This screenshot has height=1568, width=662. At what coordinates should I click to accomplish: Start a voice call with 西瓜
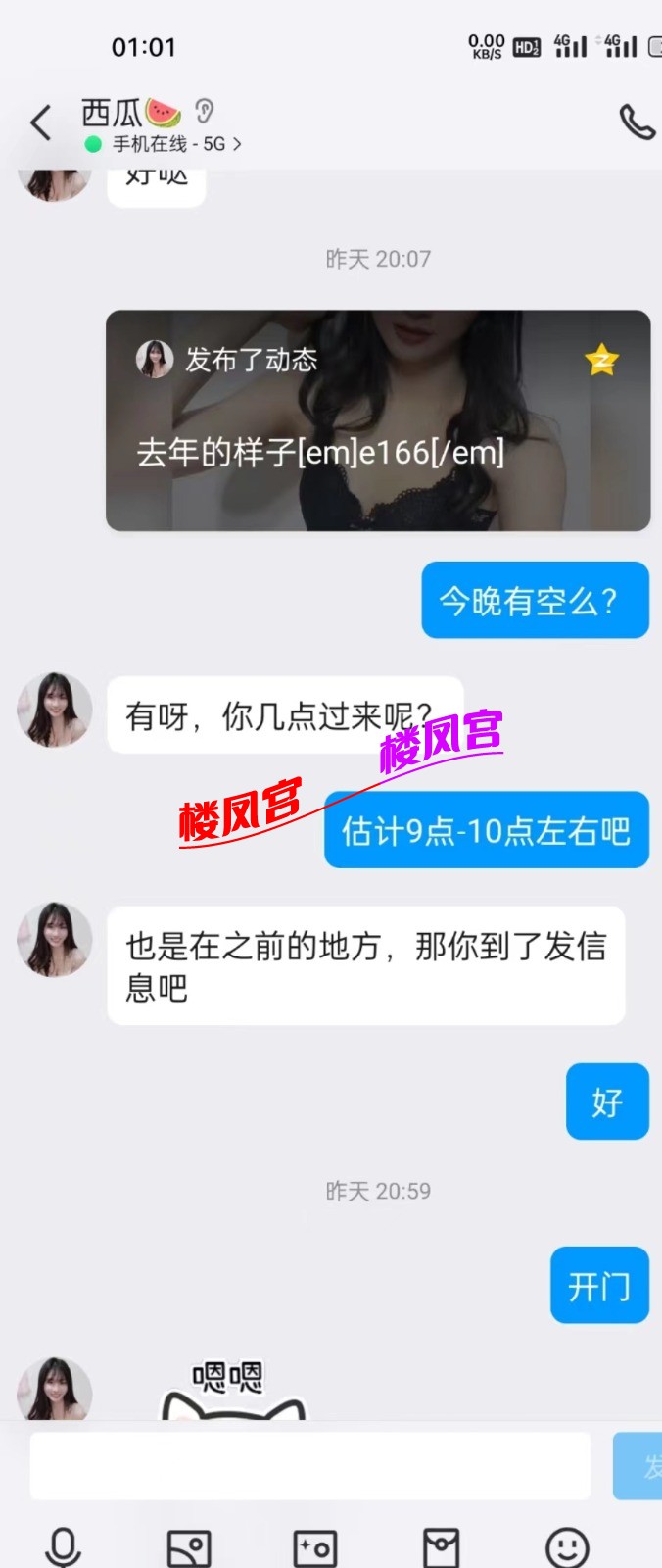637,122
